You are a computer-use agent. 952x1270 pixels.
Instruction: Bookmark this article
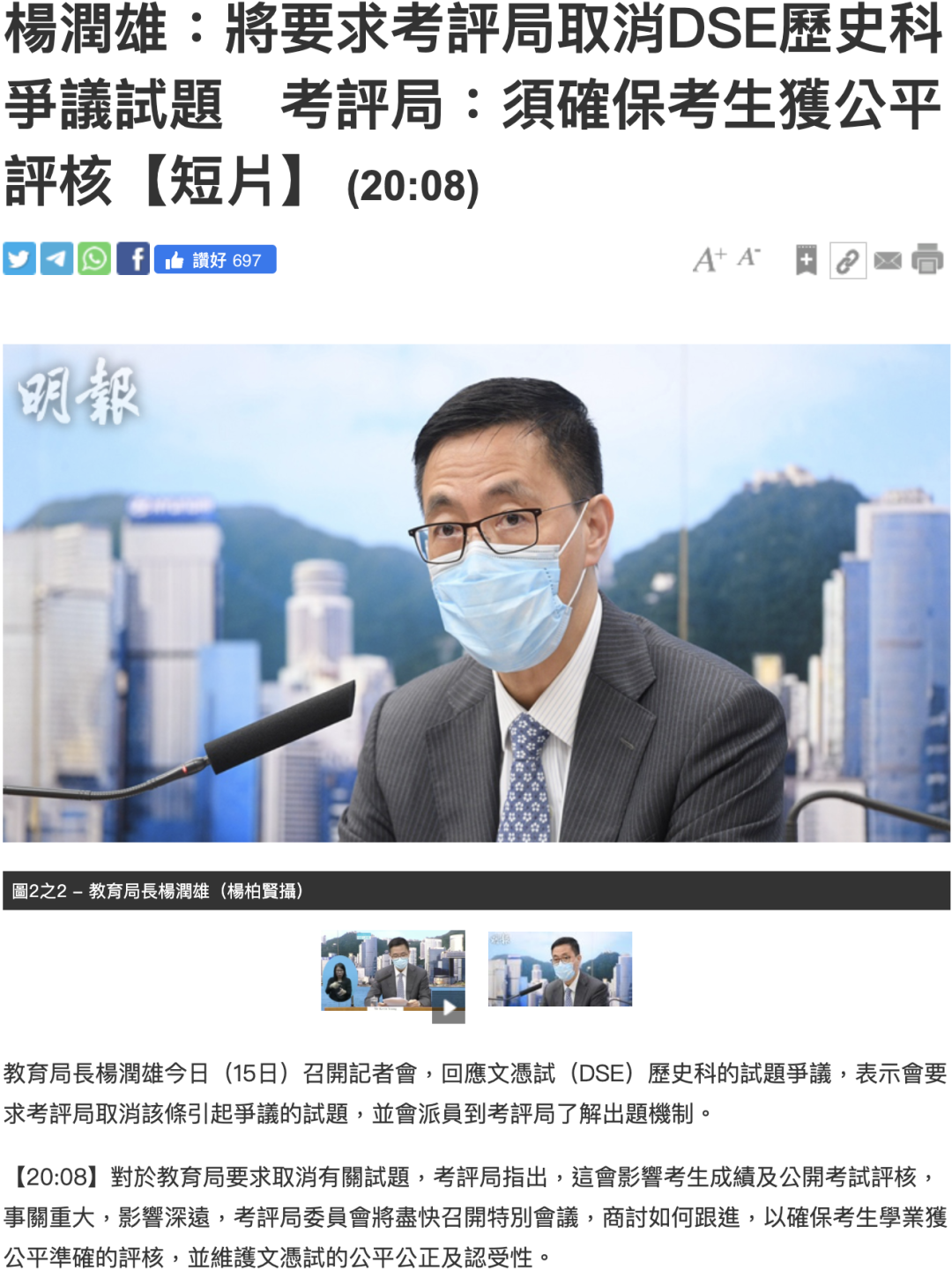[x=806, y=261]
